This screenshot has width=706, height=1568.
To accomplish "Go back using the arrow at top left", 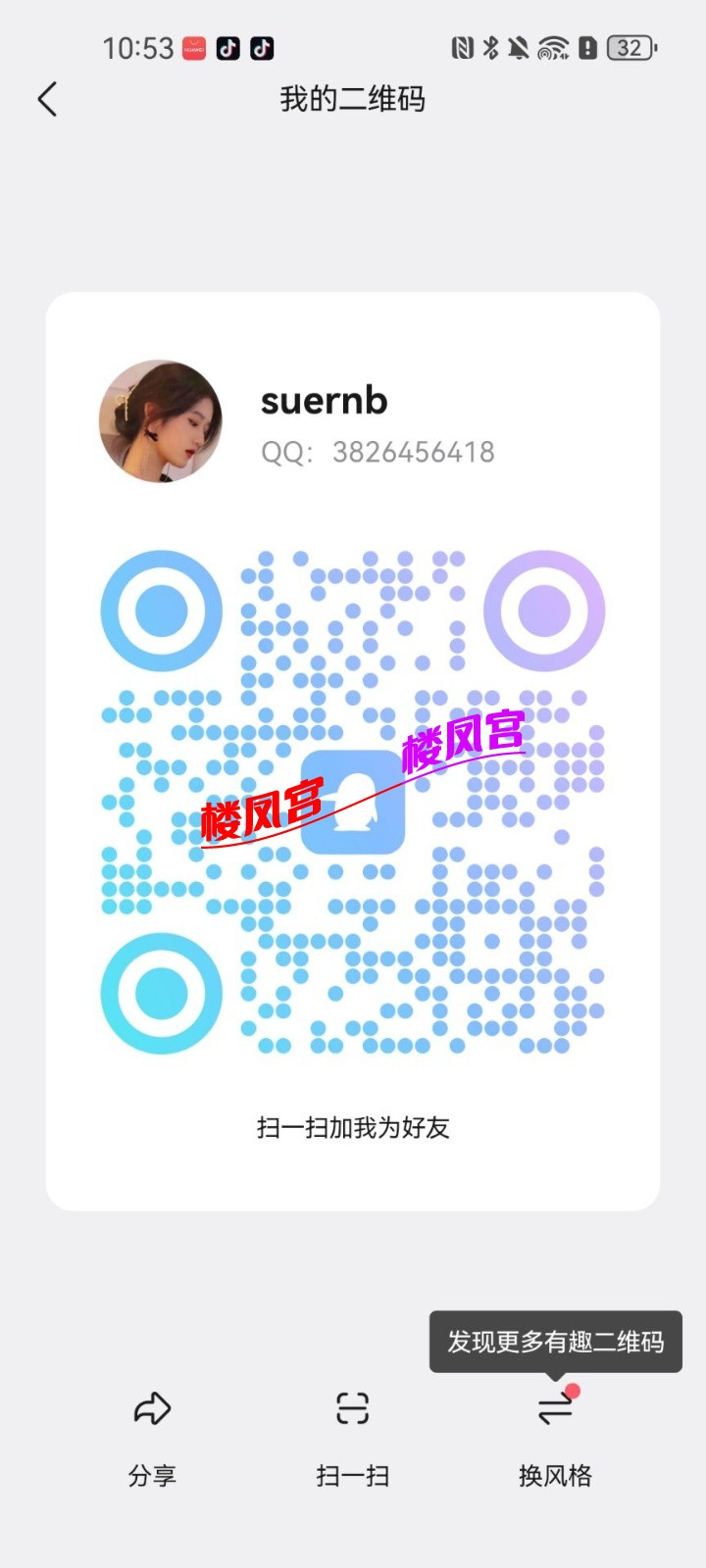I will pyautogui.click(x=47, y=99).
